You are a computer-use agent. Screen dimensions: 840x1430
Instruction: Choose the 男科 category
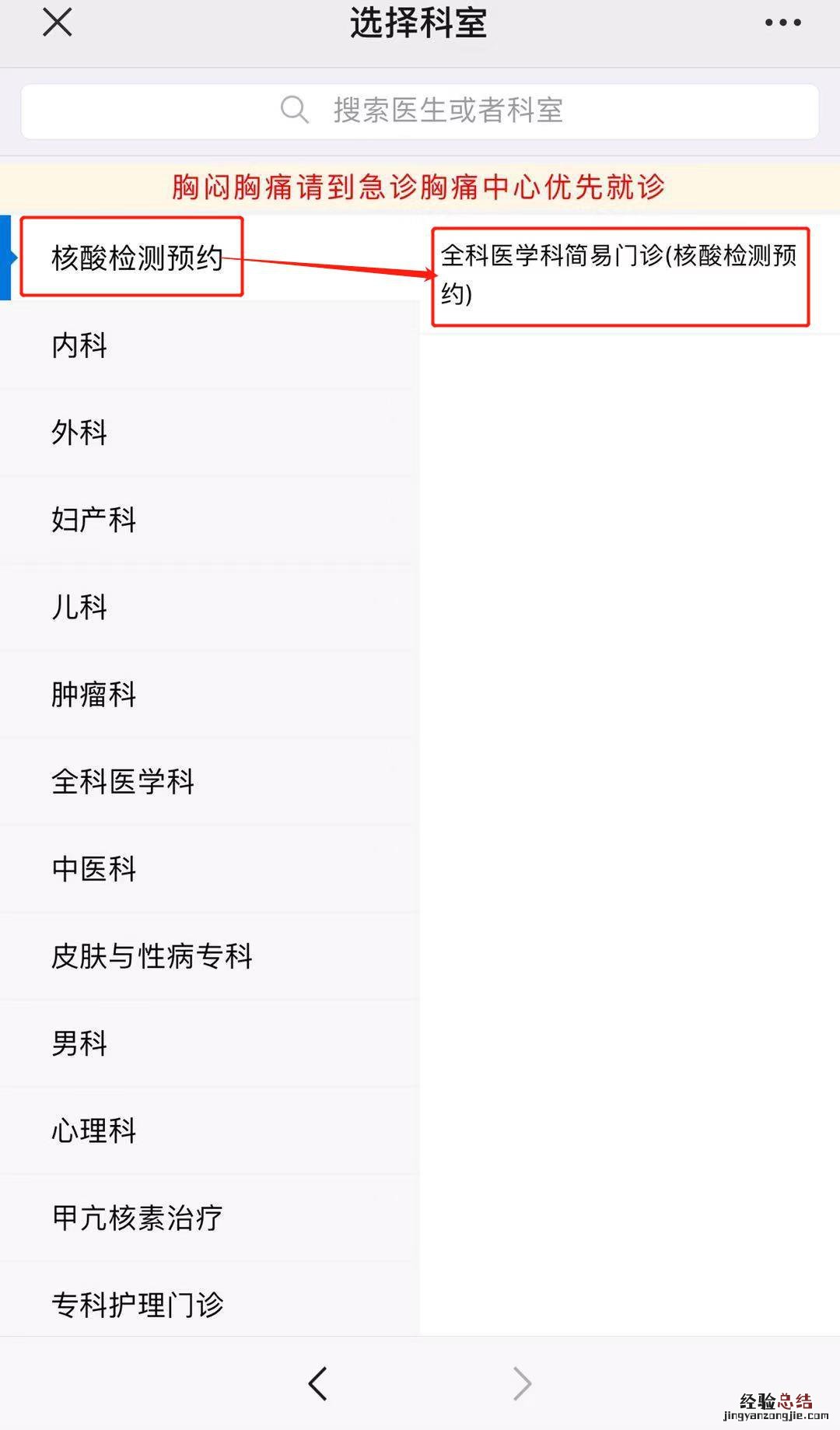[x=79, y=1043]
